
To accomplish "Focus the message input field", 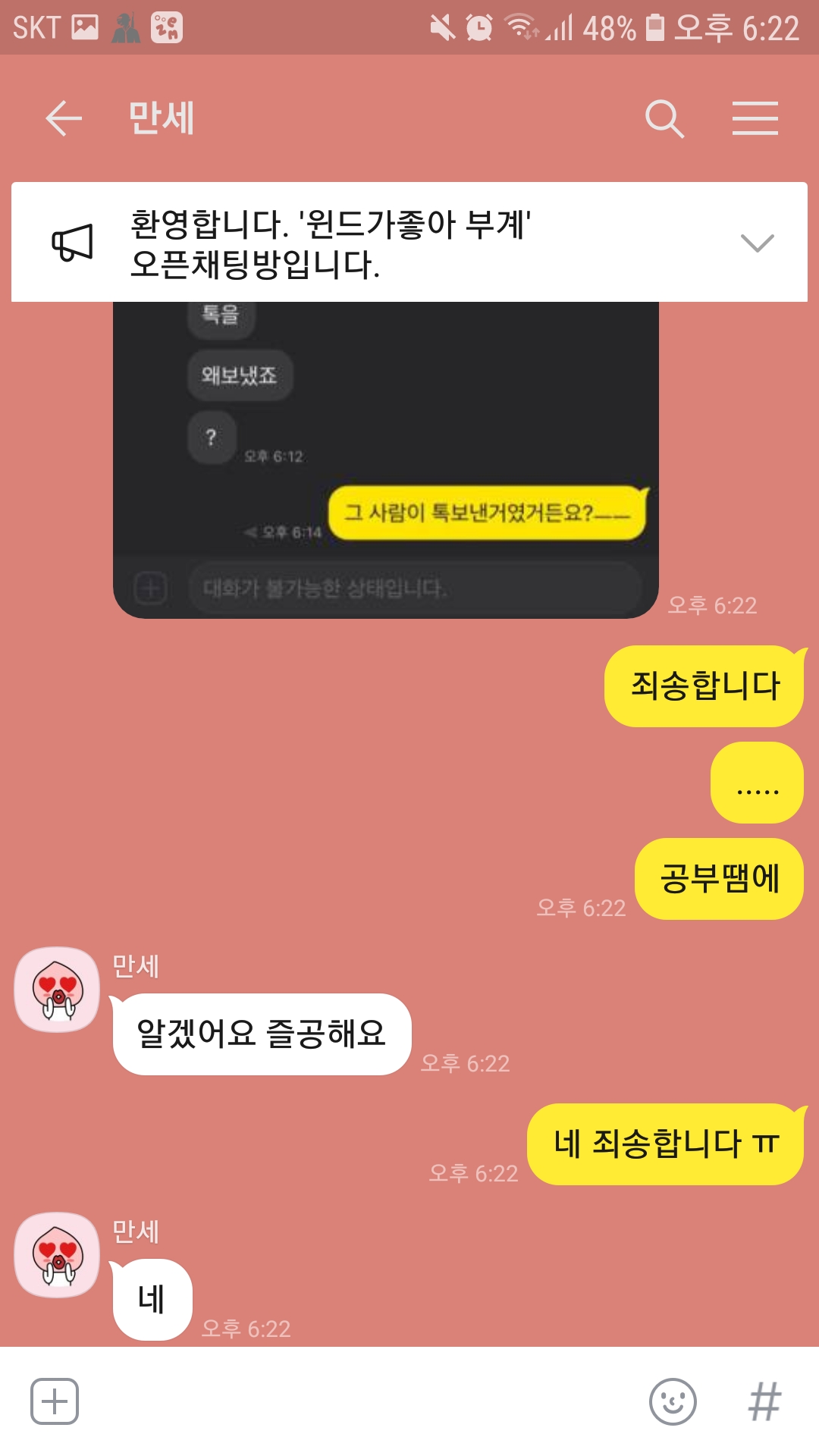I will (x=362, y=1401).
